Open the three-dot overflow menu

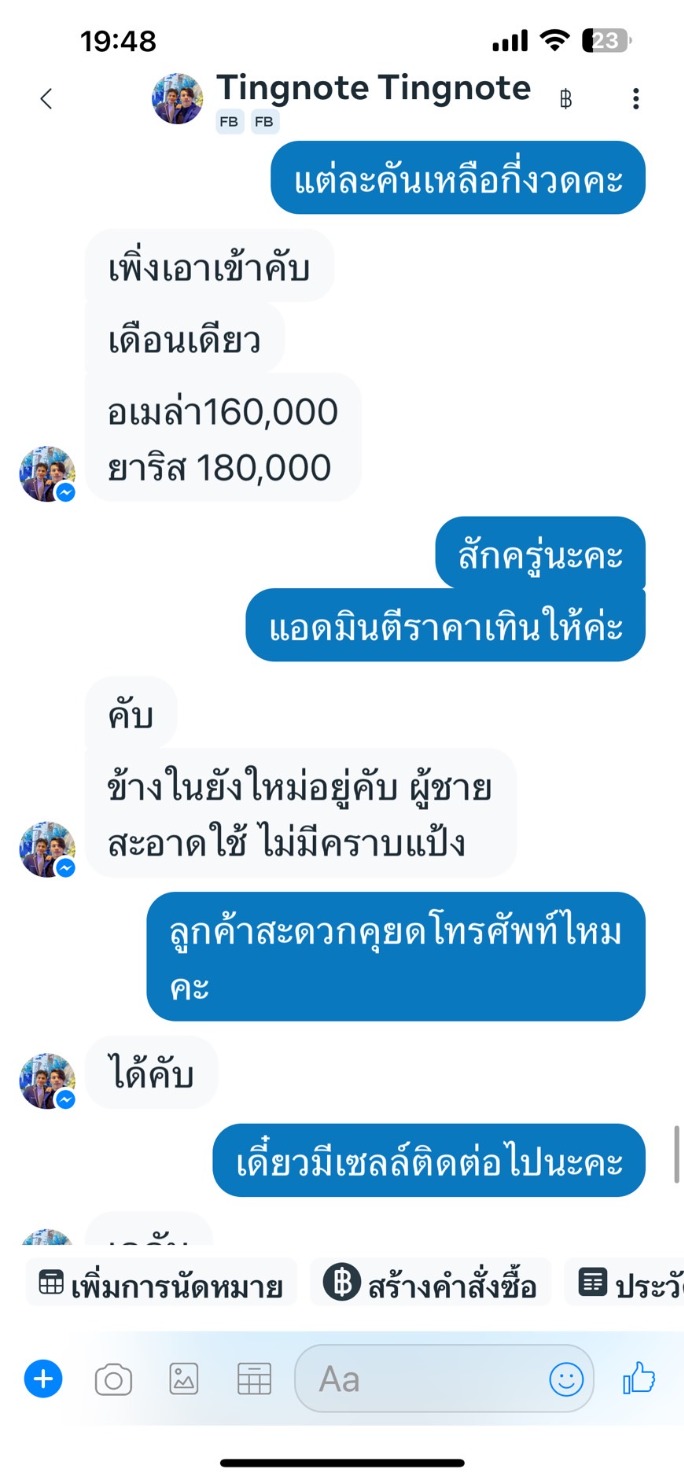point(636,99)
